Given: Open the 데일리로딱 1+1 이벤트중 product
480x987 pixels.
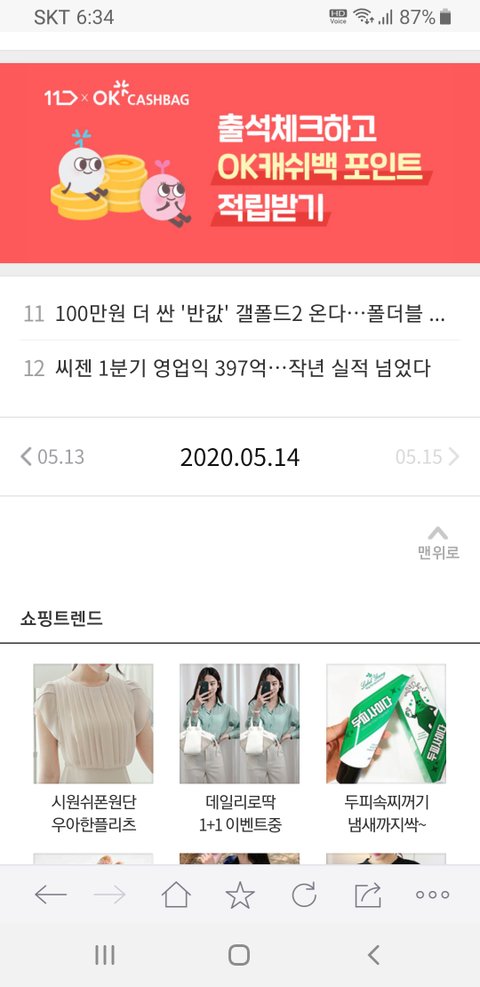Looking at the screenshot, I should (240, 749).
